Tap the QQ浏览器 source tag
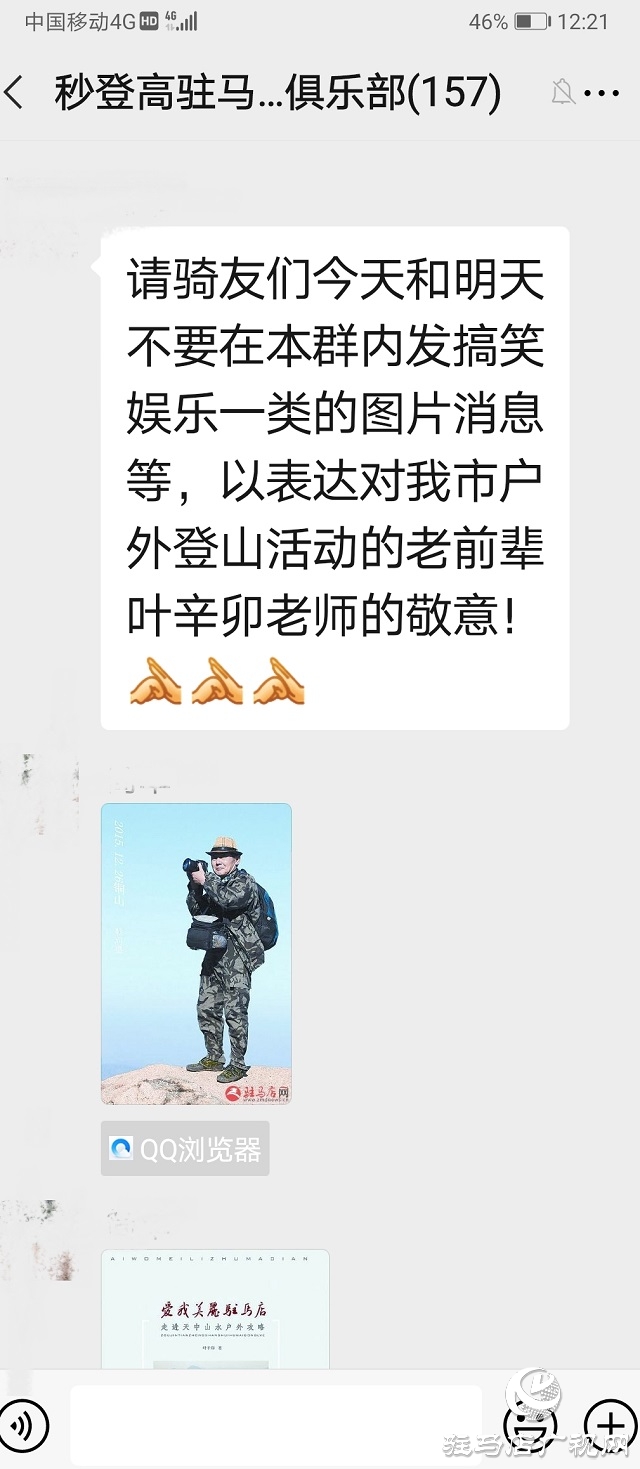 [185, 1149]
